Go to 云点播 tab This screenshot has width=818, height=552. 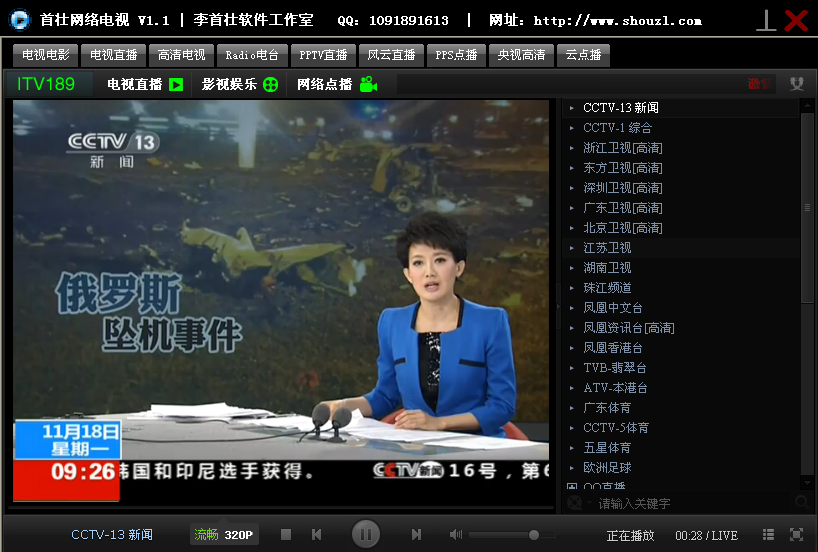pos(583,55)
